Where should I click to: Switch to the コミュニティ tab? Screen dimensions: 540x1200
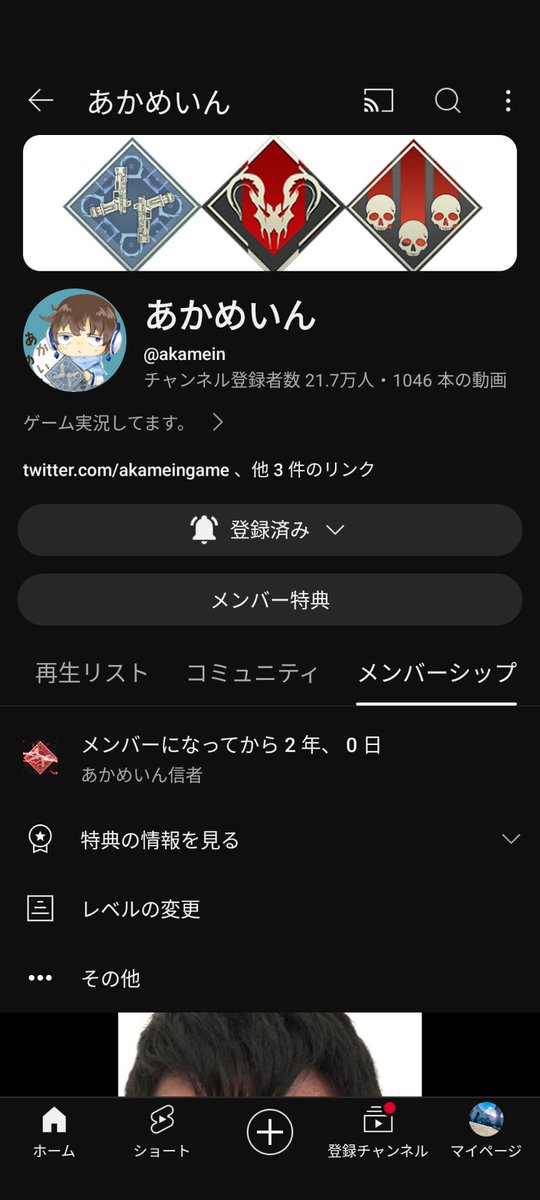click(253, 673)
